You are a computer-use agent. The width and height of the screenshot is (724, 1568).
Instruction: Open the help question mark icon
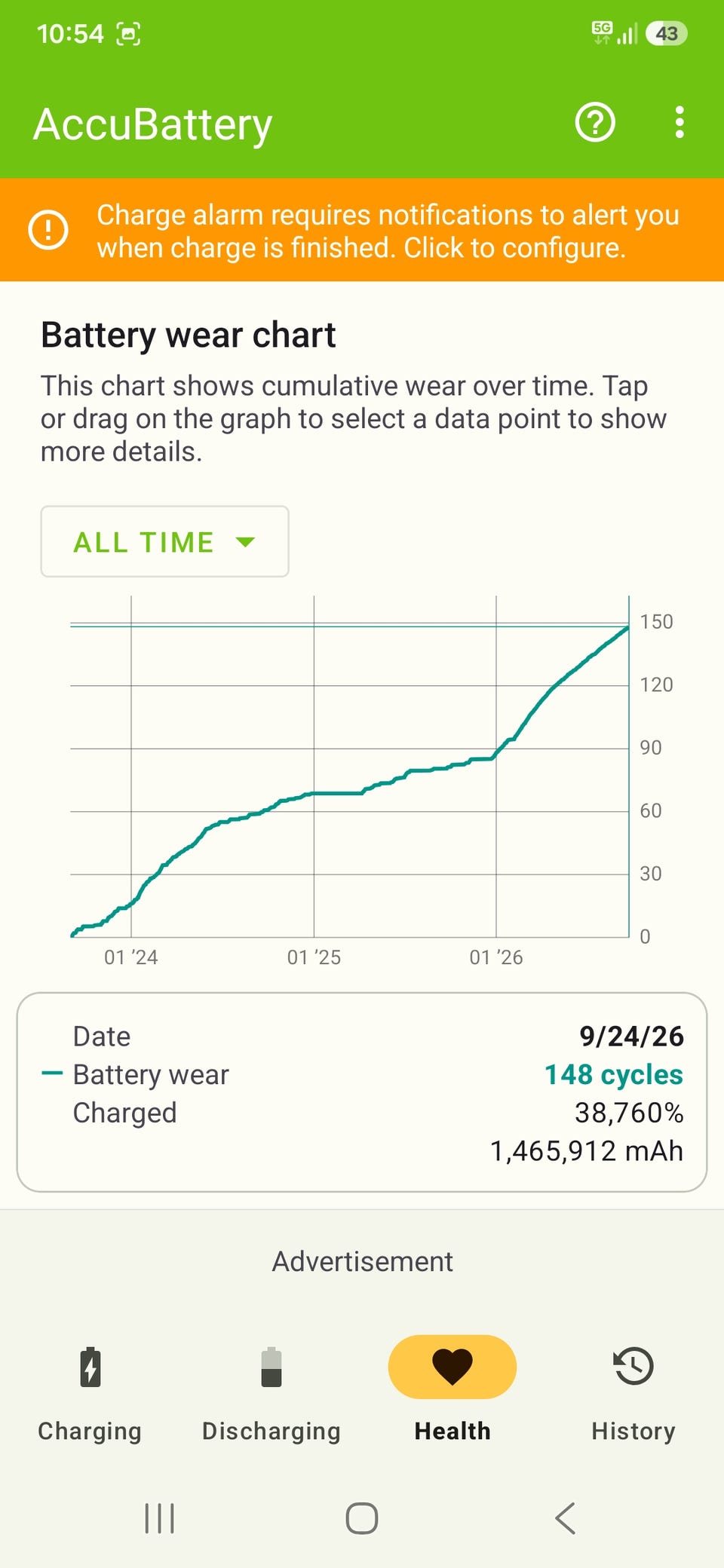pos(595,122)
